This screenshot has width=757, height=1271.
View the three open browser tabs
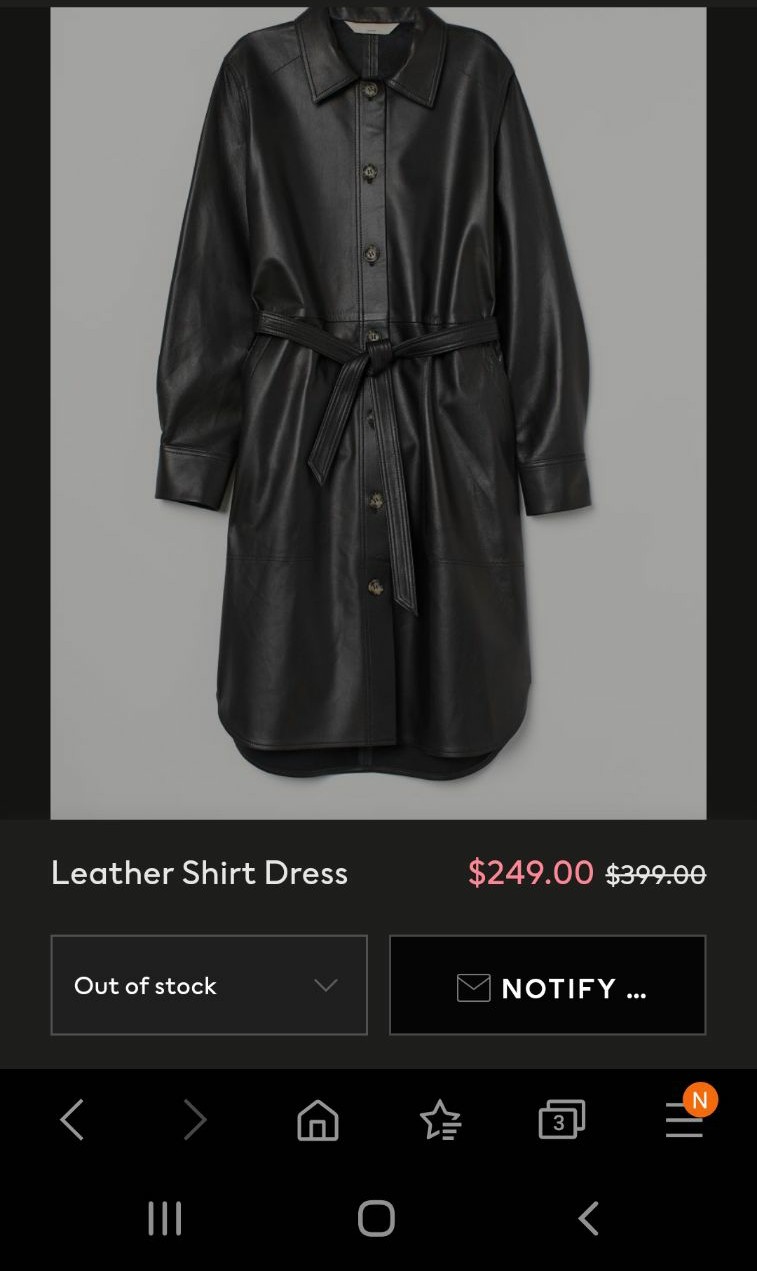[x=561, y=1120]
